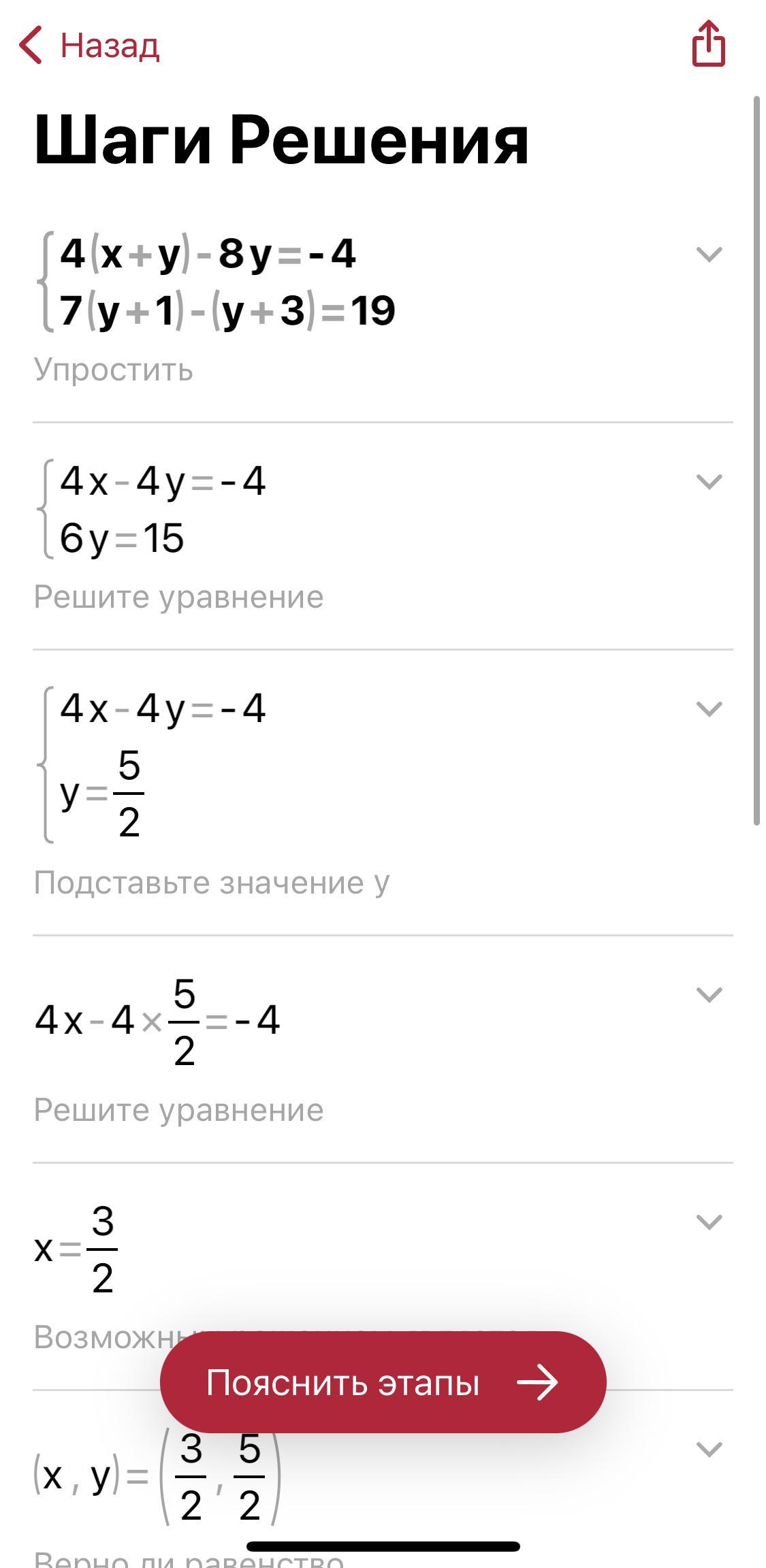
Task: Expand the Подставьте значение y step
Action: (x=709, y=709)
